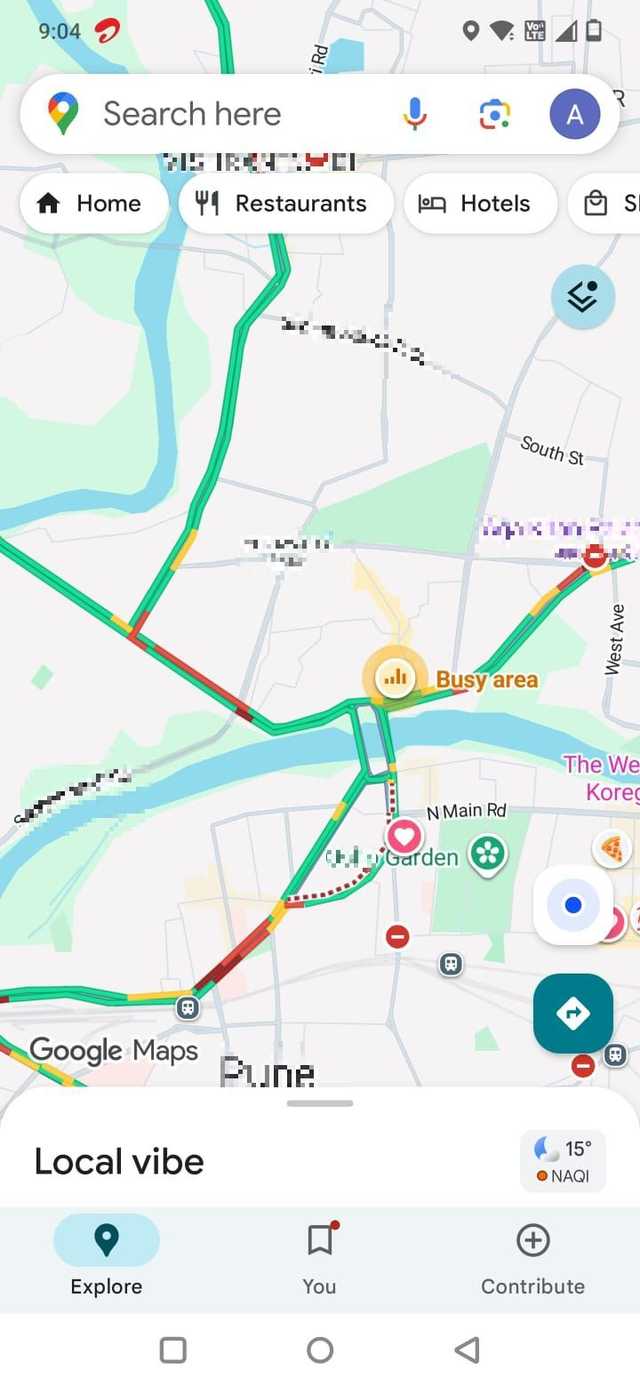Switch to the You tab
The height and width of the screenshot is (1387, 640).
pos(319,1257)
